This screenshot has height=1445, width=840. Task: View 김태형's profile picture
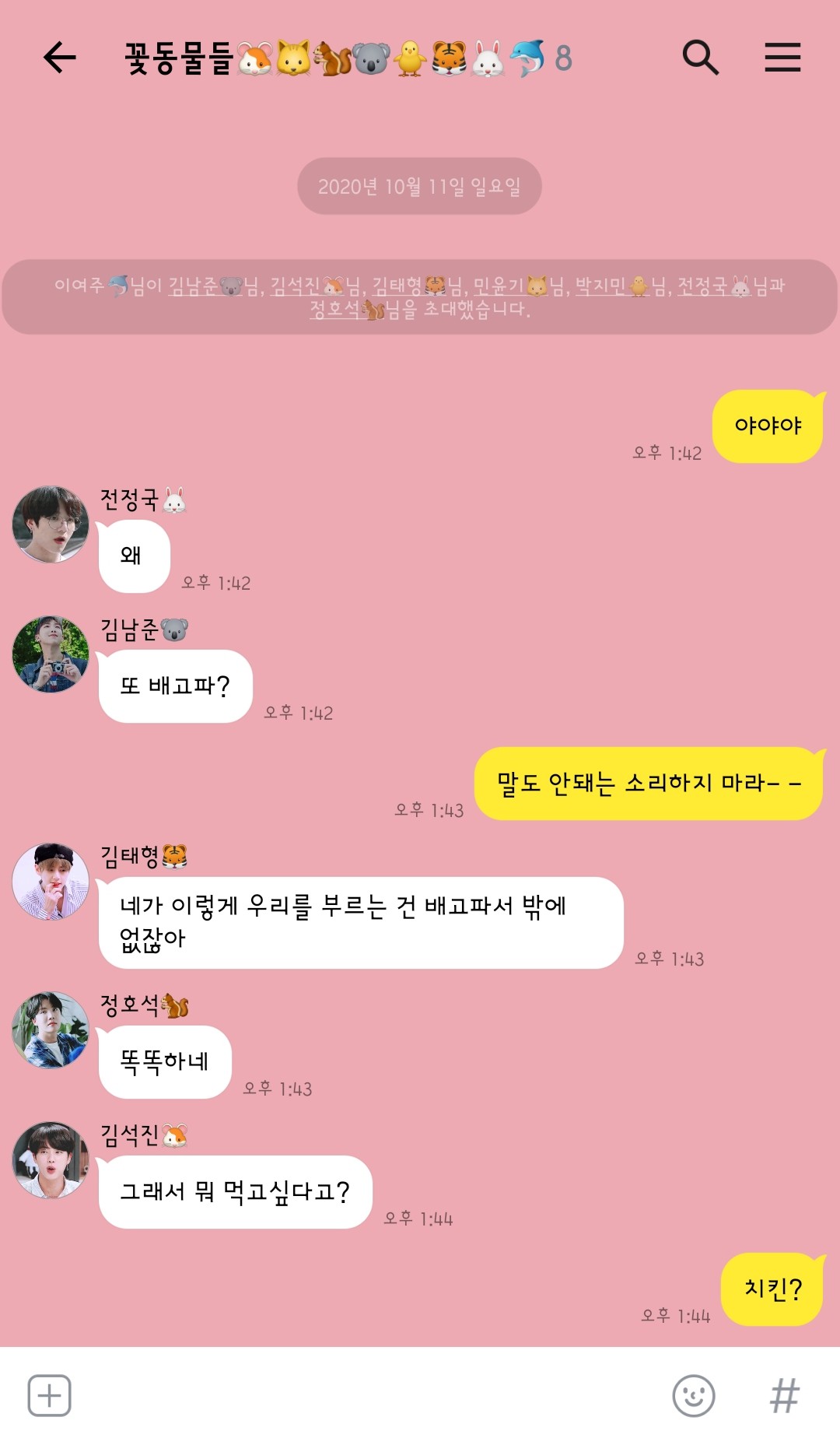pos(51,882)
